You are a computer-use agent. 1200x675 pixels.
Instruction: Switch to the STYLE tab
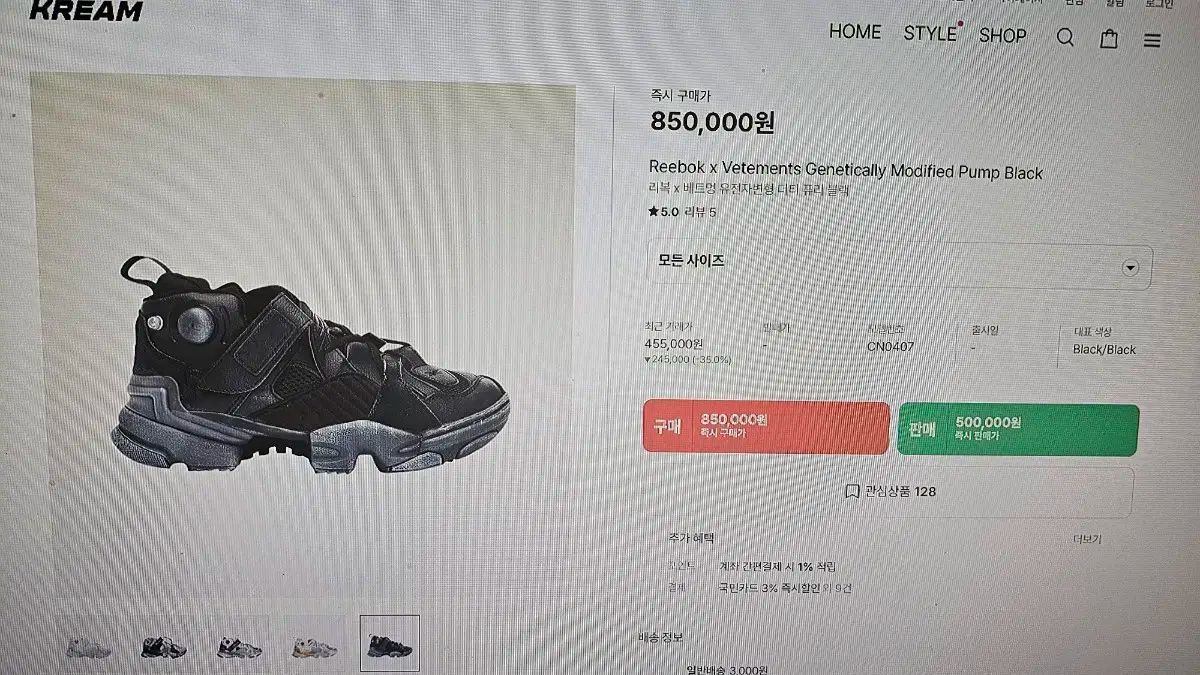[931, 33]
